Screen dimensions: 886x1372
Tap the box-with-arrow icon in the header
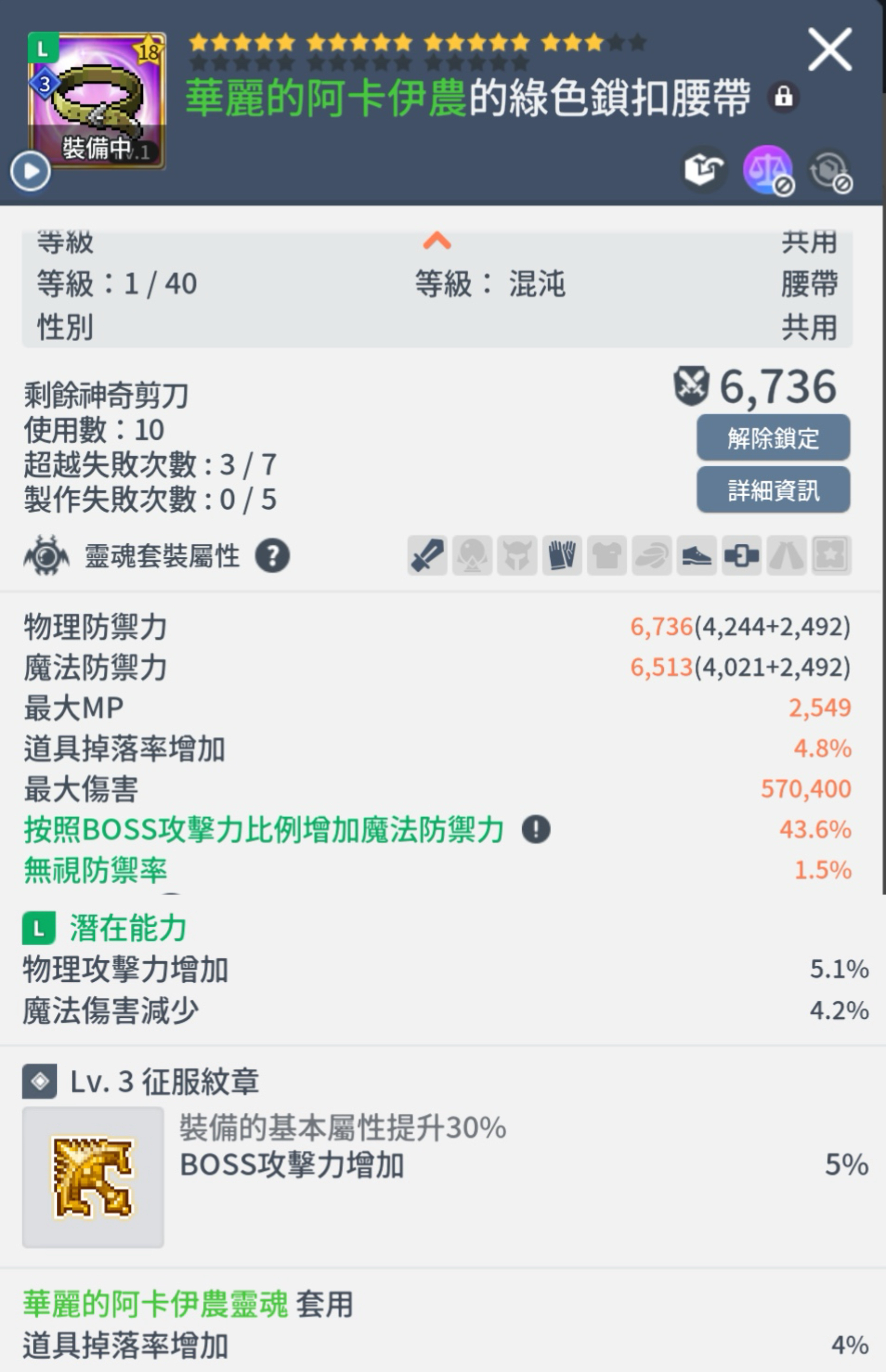tap(704, 169)
